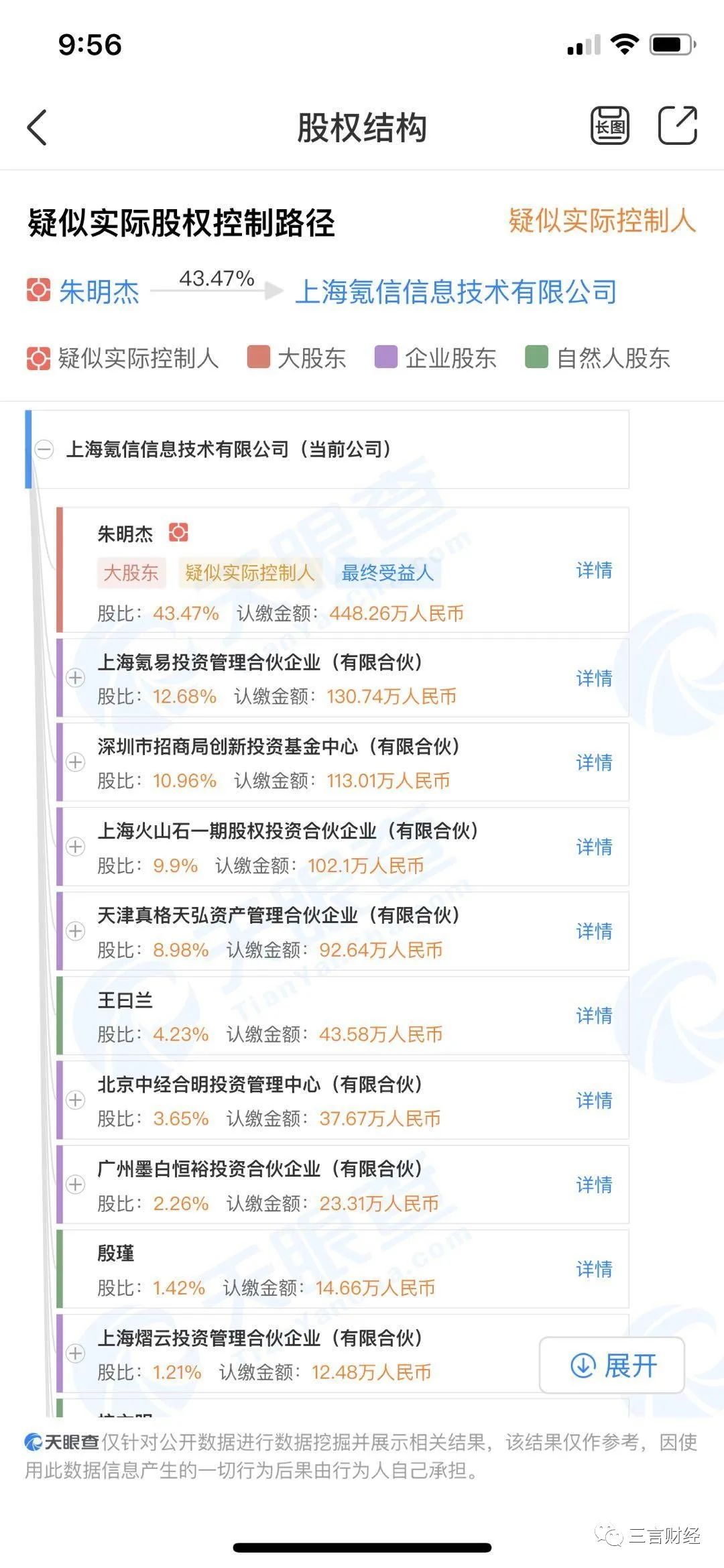Open 上海氪信信息技术有限公司 company link

456,292
